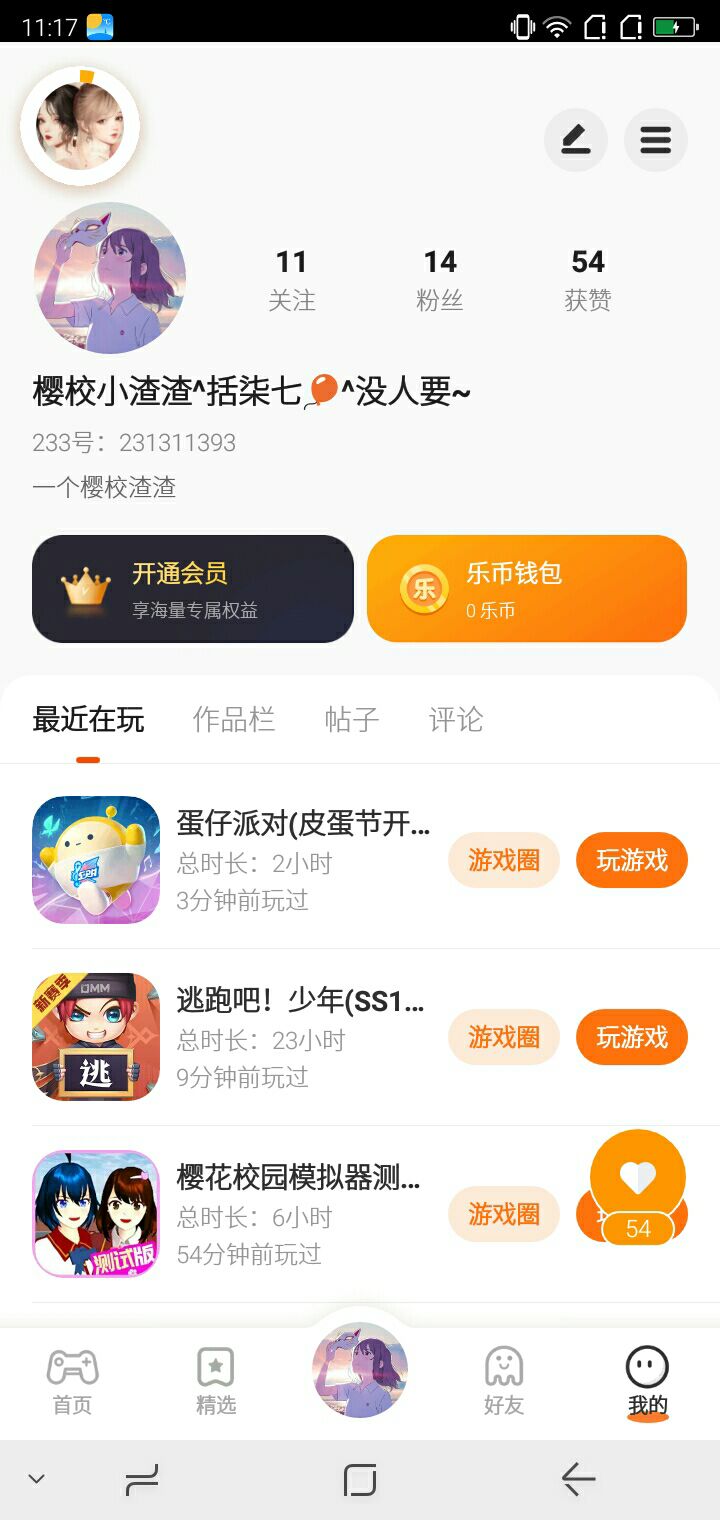The height and width of the screenshot is (1520, 720).
Task: Select the 最近在玩 tab
Action: point(88,719)
